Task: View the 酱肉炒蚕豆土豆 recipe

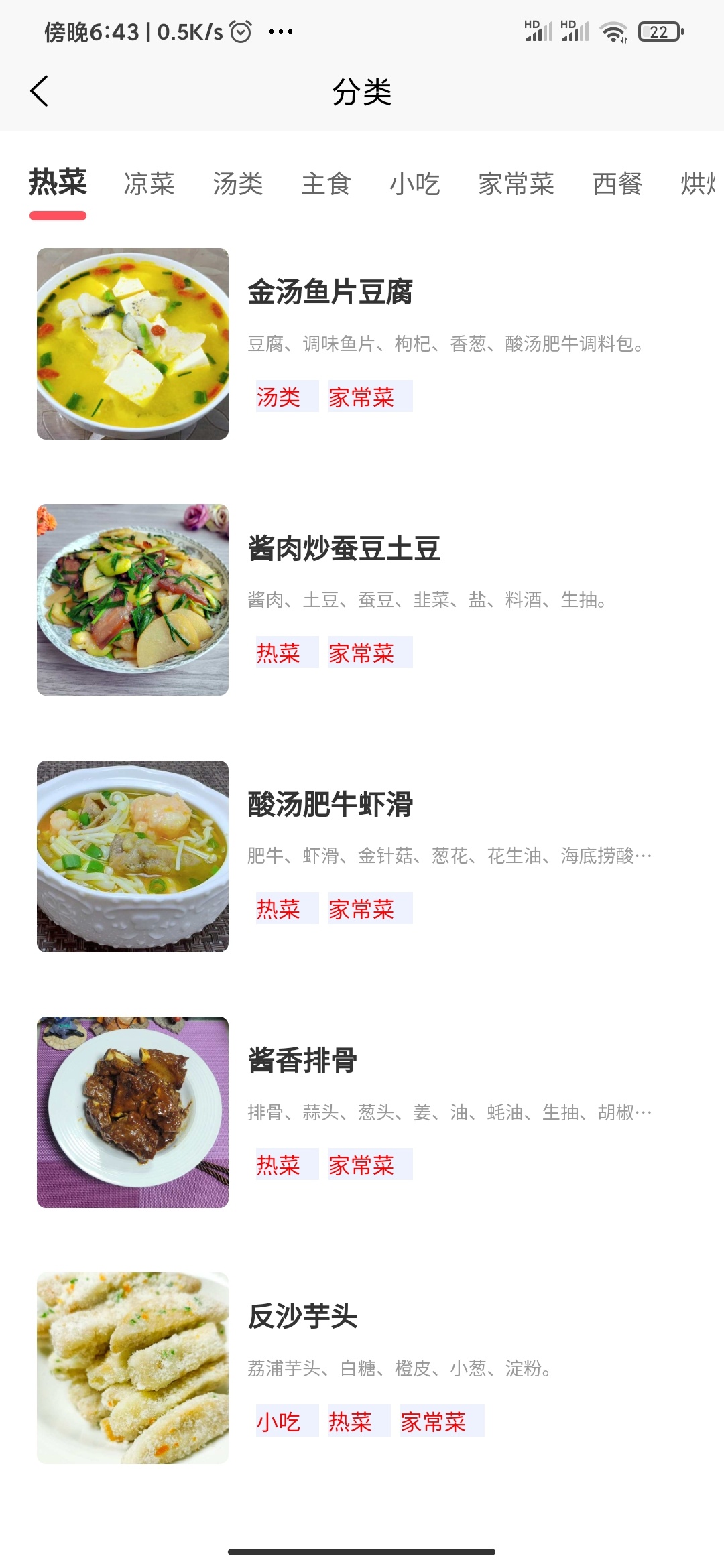Action: point(344,548)
